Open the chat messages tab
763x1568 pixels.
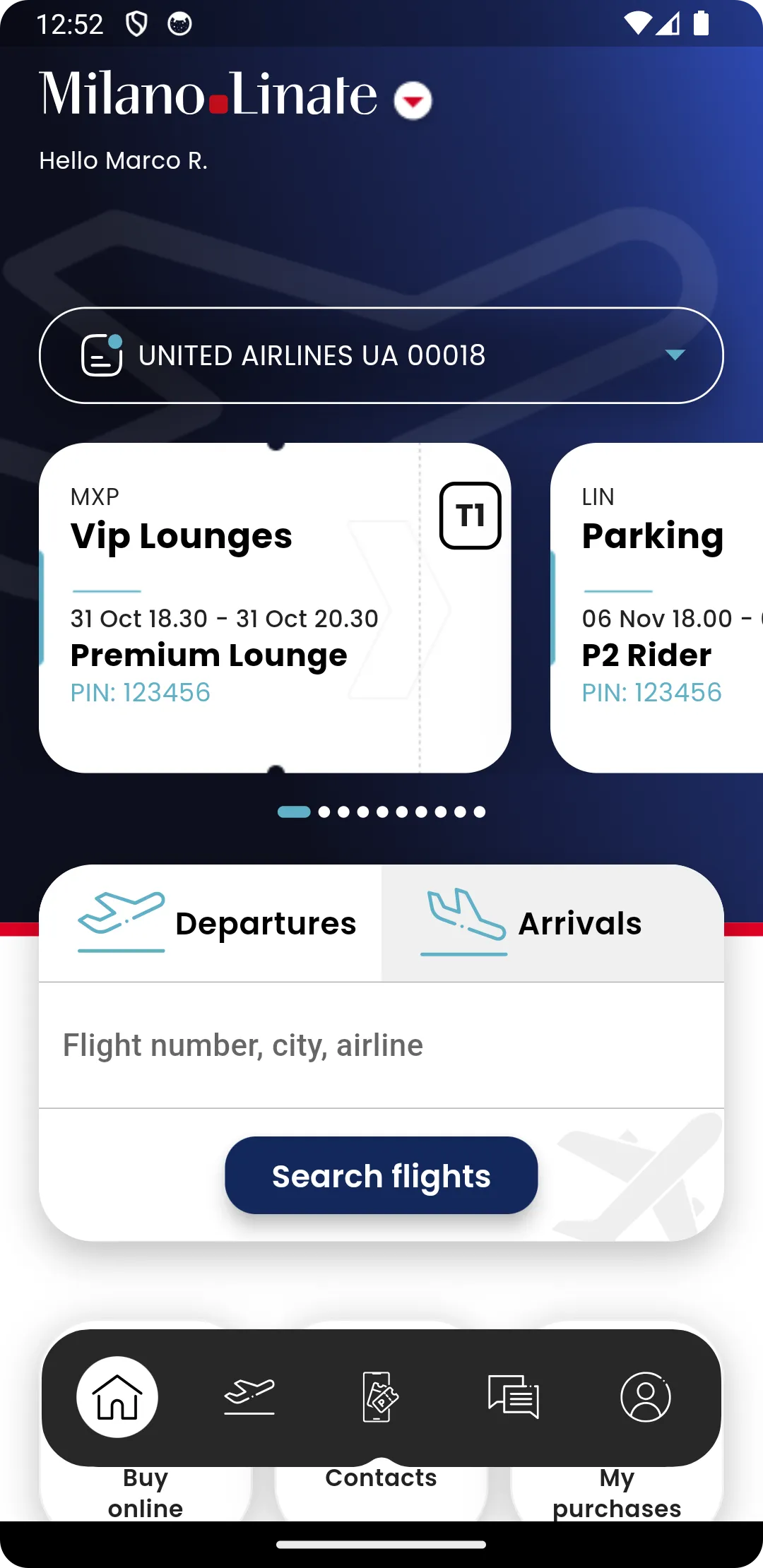tap(514, 1397)
